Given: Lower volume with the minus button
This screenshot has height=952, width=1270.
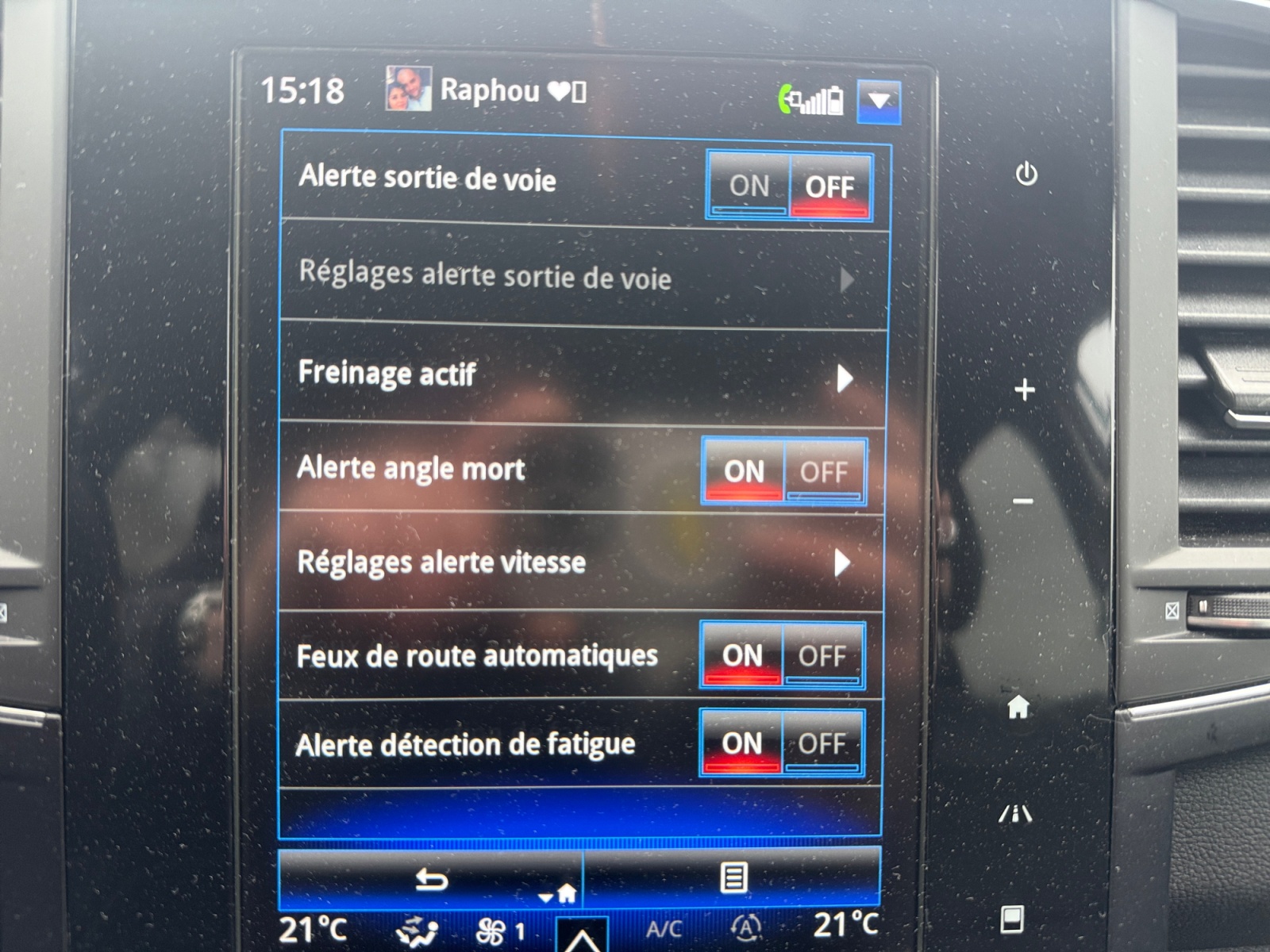Looking at the screenshot, I should tap(1023, 501).
